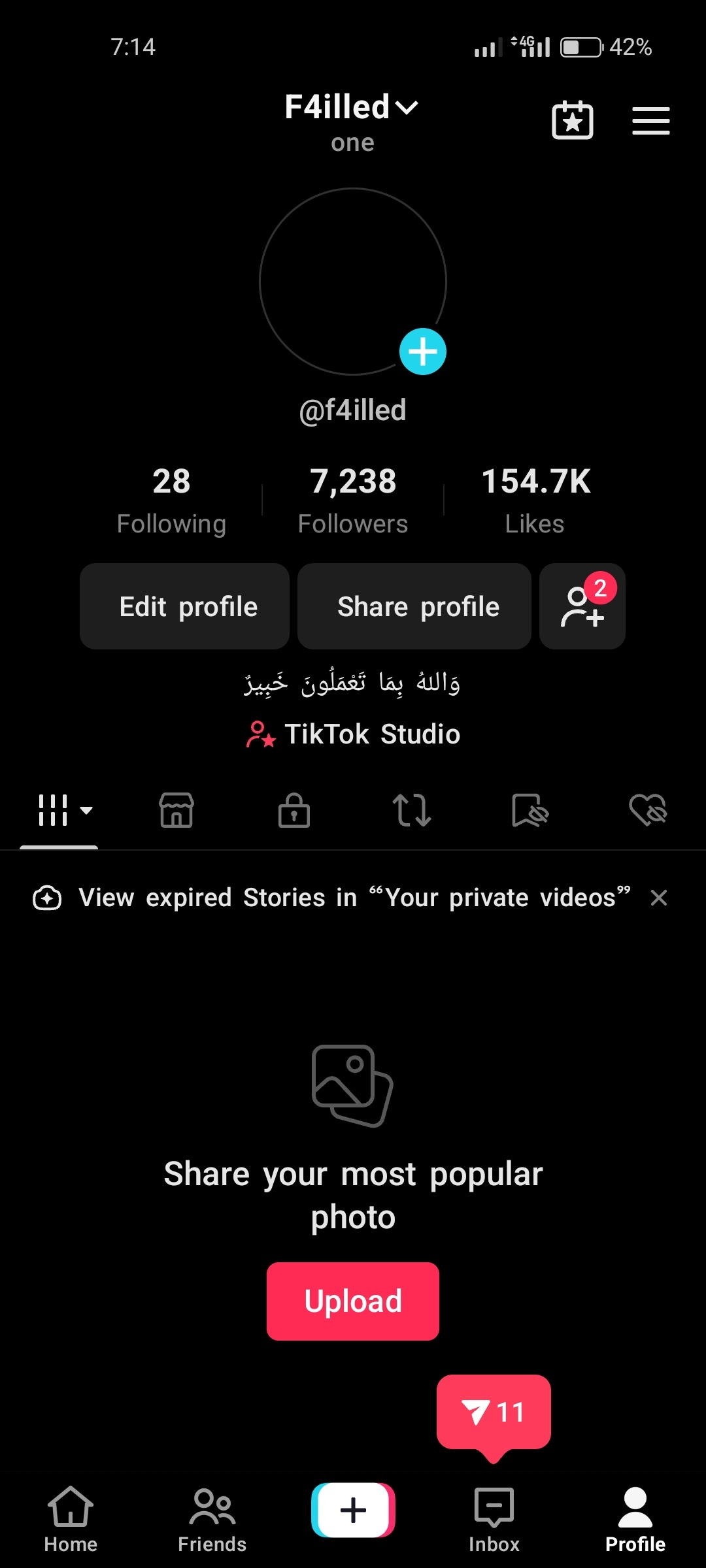Open the add friends button
The image size is (706, 1568).
click(582, 606)
